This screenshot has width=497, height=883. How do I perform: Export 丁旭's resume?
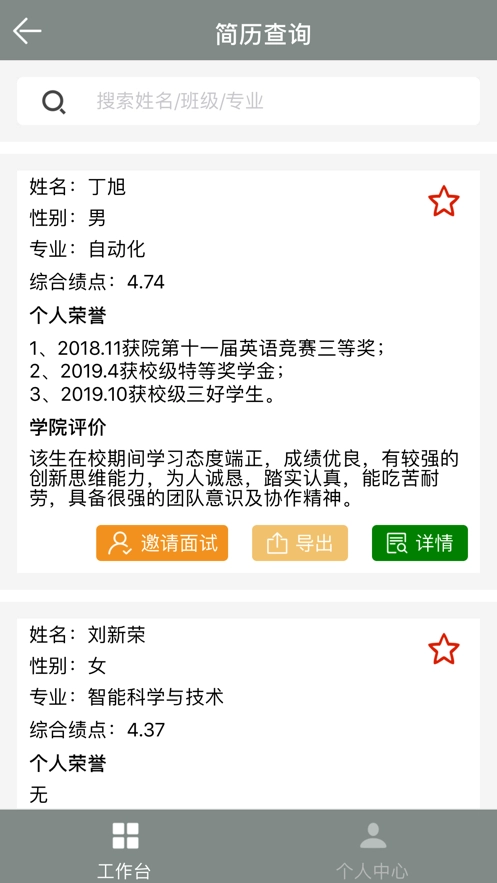(x=300, y=543)
